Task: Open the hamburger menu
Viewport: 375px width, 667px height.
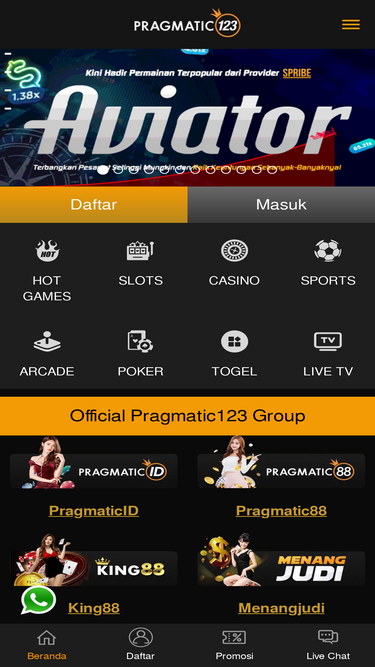Action: 351,25
